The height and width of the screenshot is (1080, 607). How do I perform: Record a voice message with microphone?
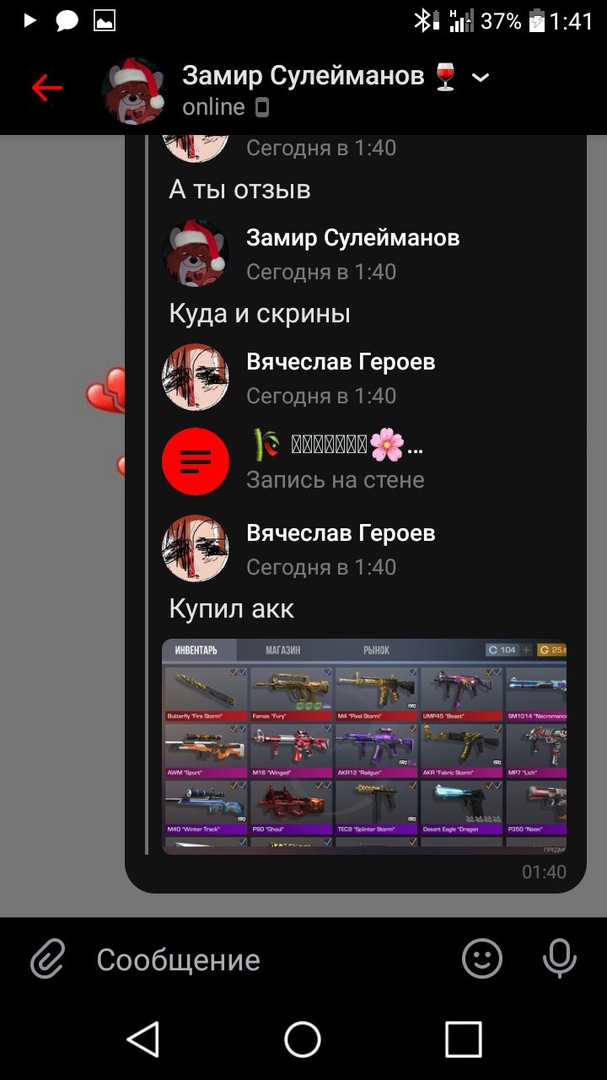[560, 959]
